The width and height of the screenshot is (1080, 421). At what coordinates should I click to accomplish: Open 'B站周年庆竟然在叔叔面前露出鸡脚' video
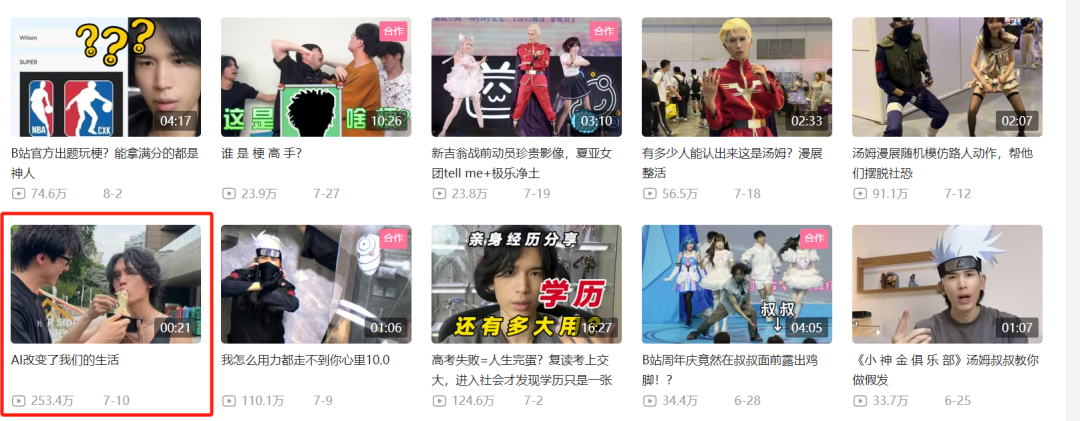coord(736,284)
